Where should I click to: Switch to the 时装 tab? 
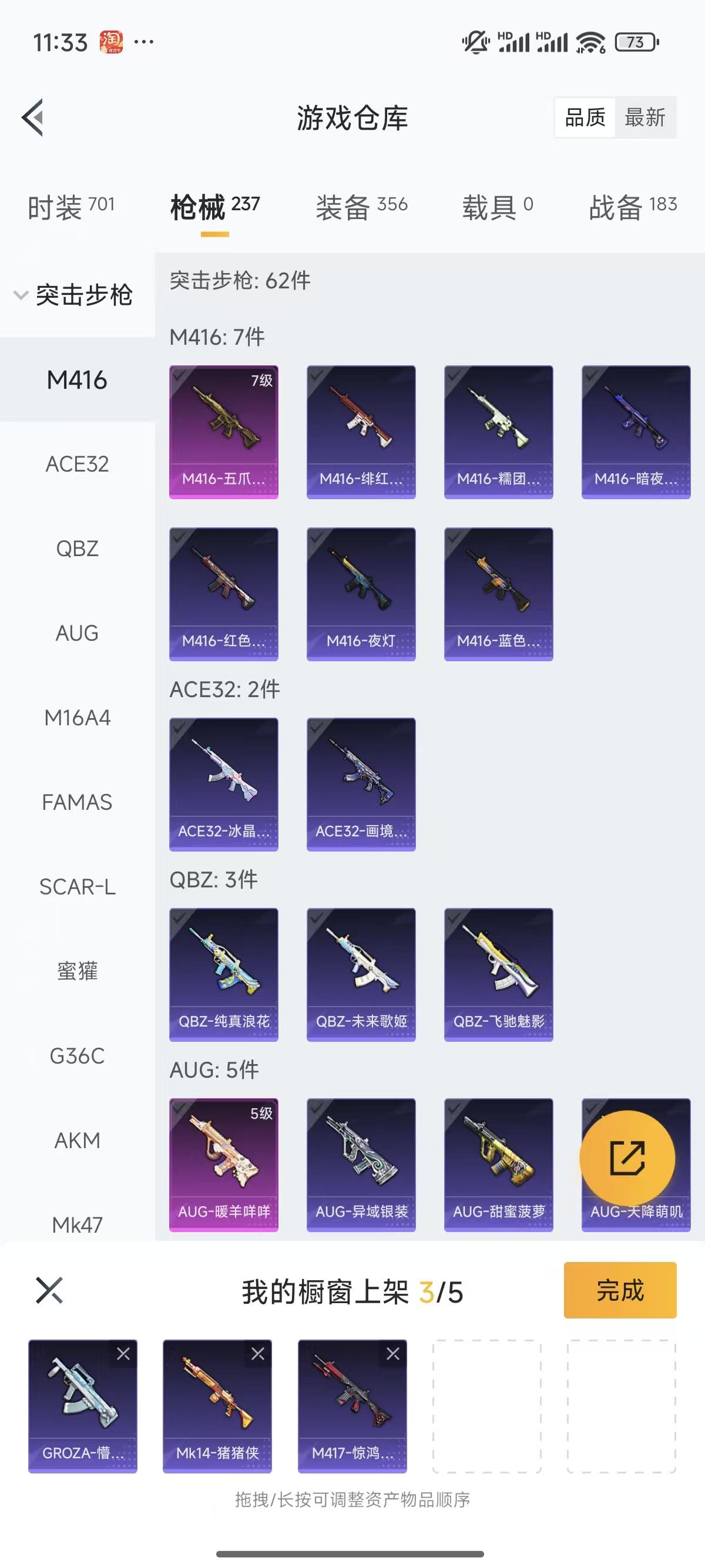pos(70,207)
